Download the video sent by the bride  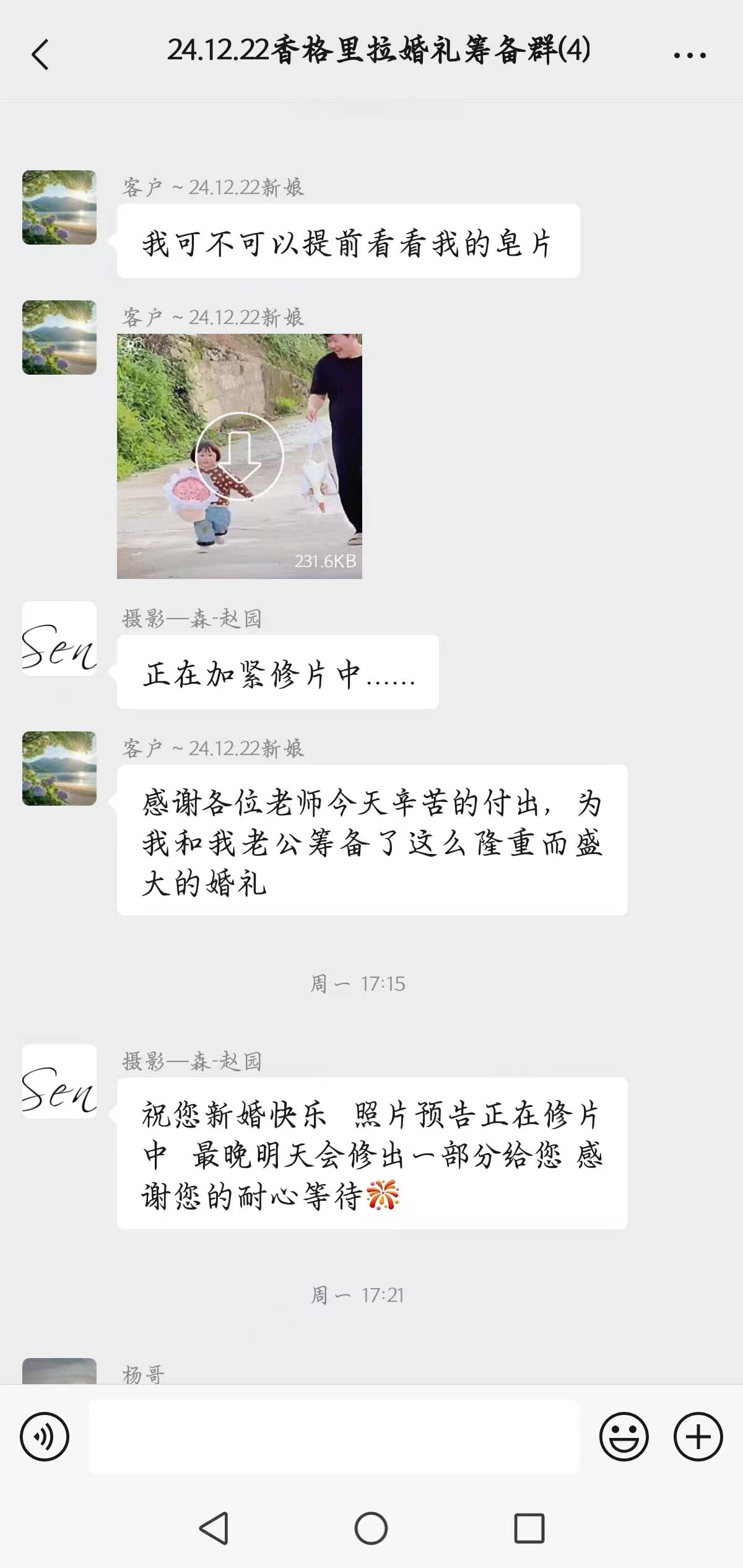tap(239, 456)
